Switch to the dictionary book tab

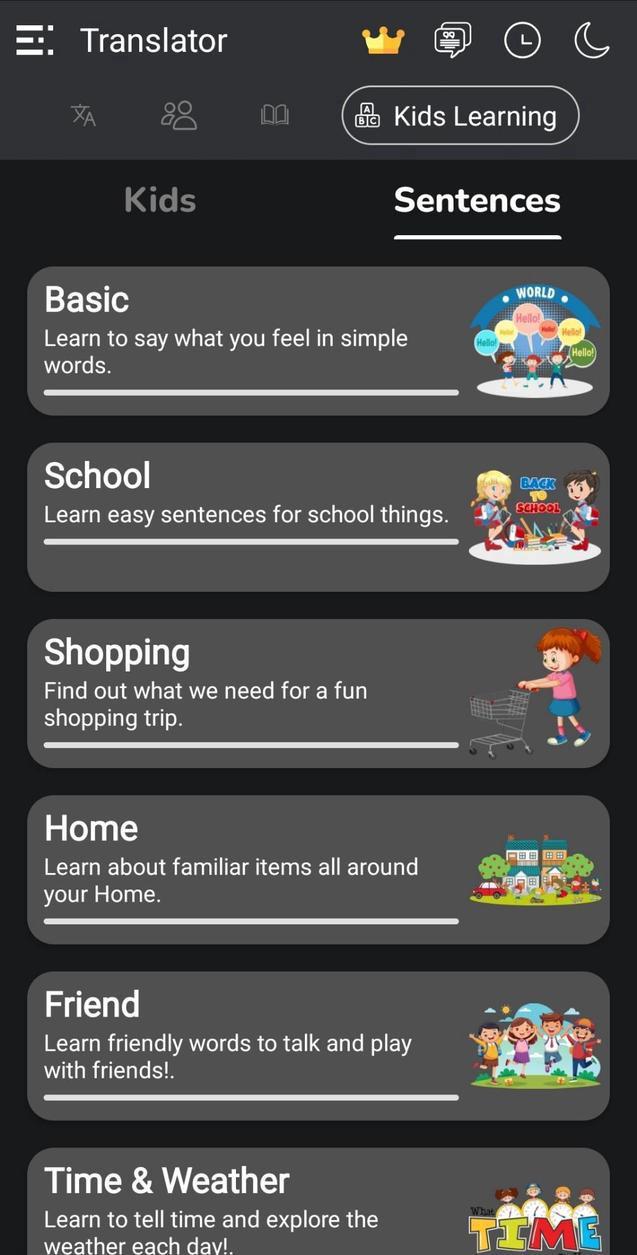pyautogui.click(x=274, y=116)
